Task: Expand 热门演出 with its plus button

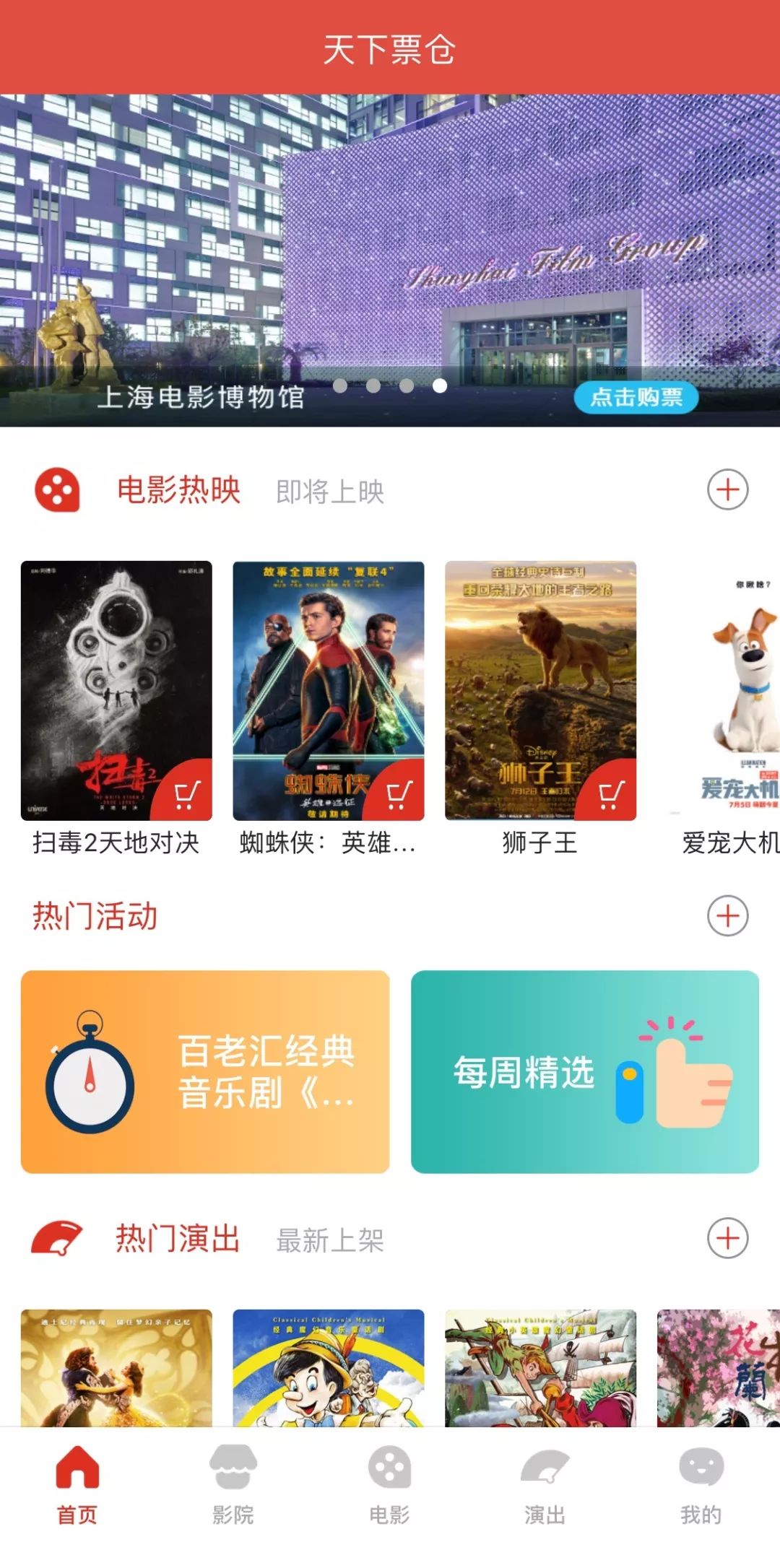Action: click(x=726, y=1236)
